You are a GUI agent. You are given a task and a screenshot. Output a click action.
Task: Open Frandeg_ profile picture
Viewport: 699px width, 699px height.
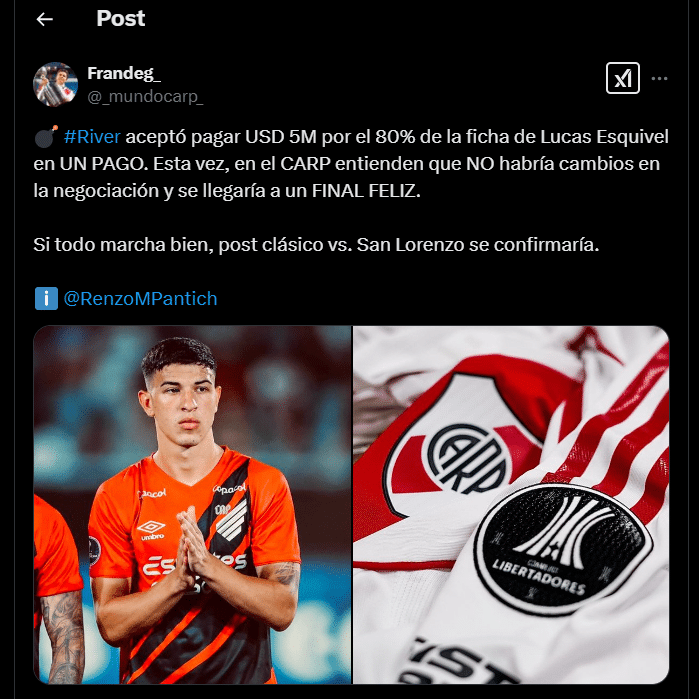(56, 85)
